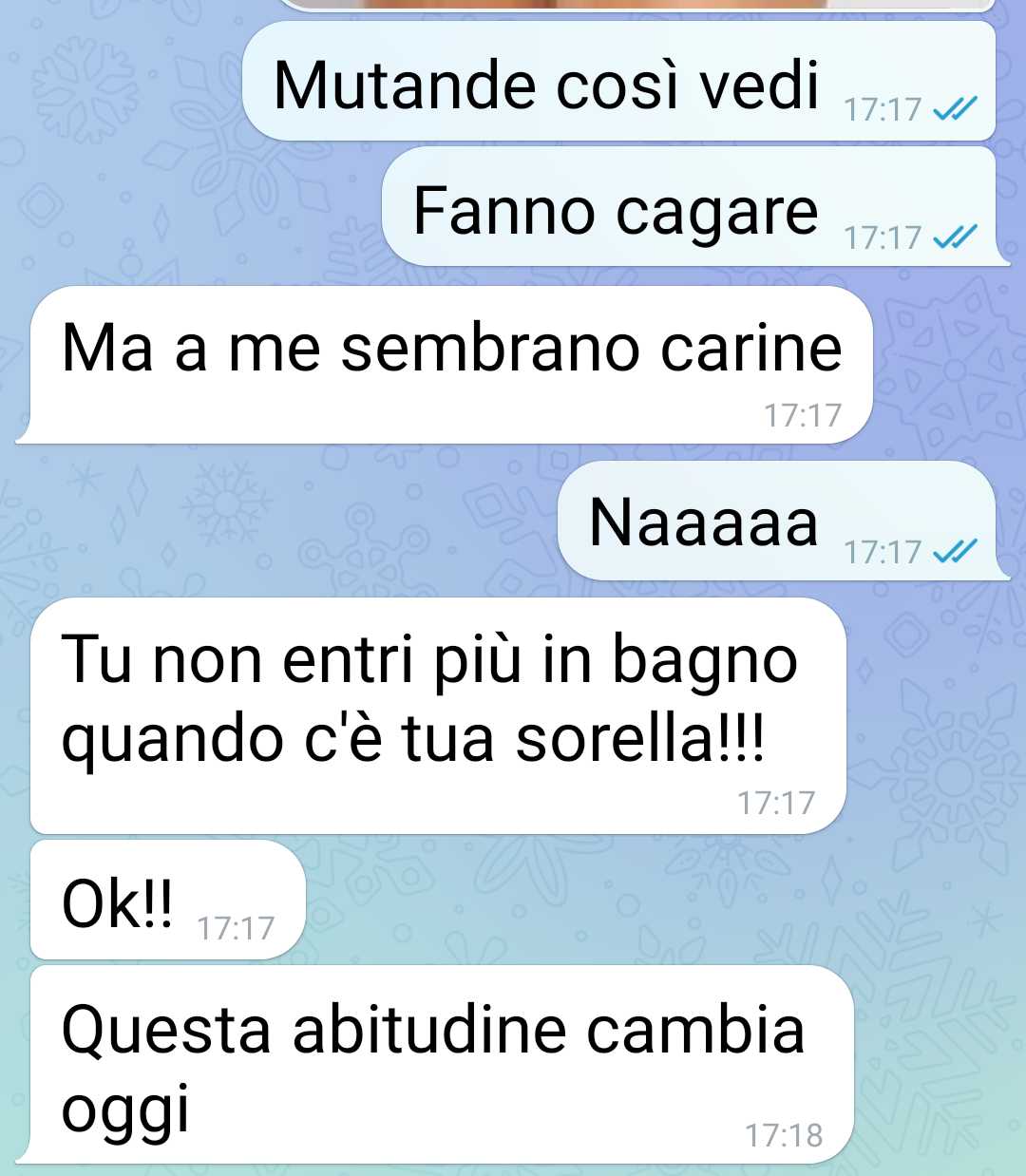The width and height of the screenshot is (1026, 1176).
Task: Tap the message 'Ma a me sembrano carine'
Action: (x=451, y=364)
